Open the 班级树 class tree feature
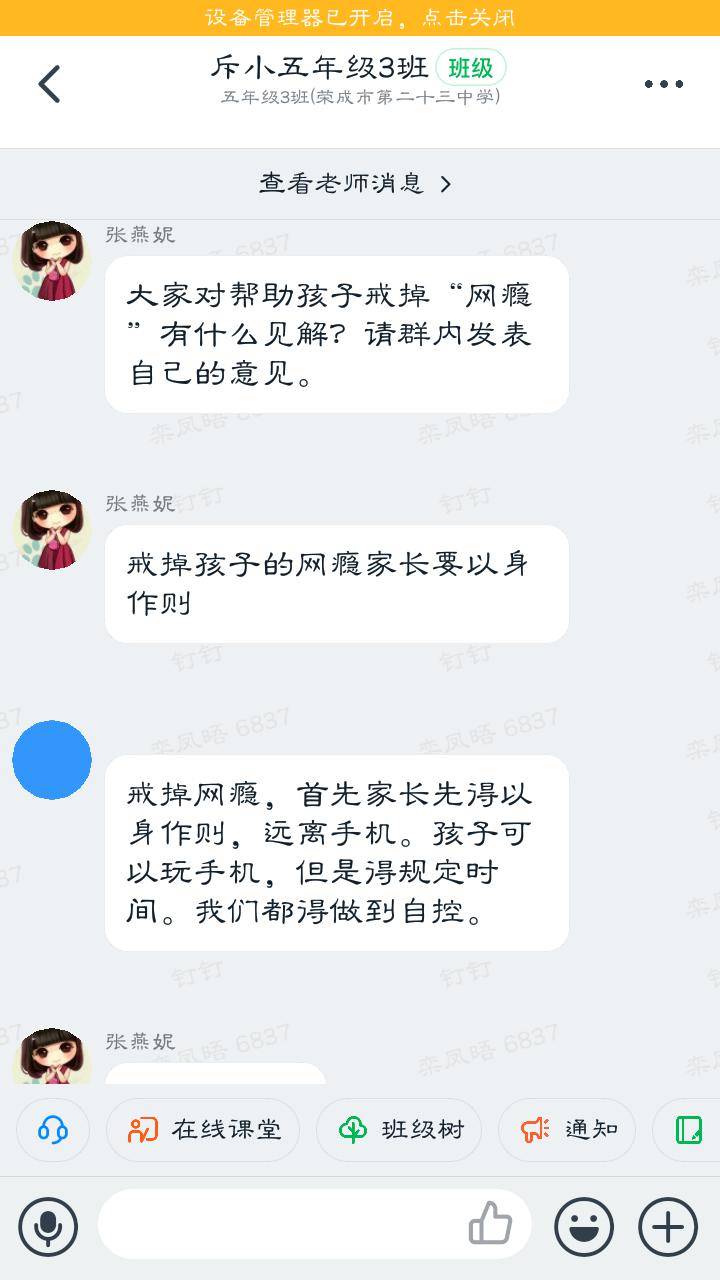 pyautogui.click(x=399, y=1129)
